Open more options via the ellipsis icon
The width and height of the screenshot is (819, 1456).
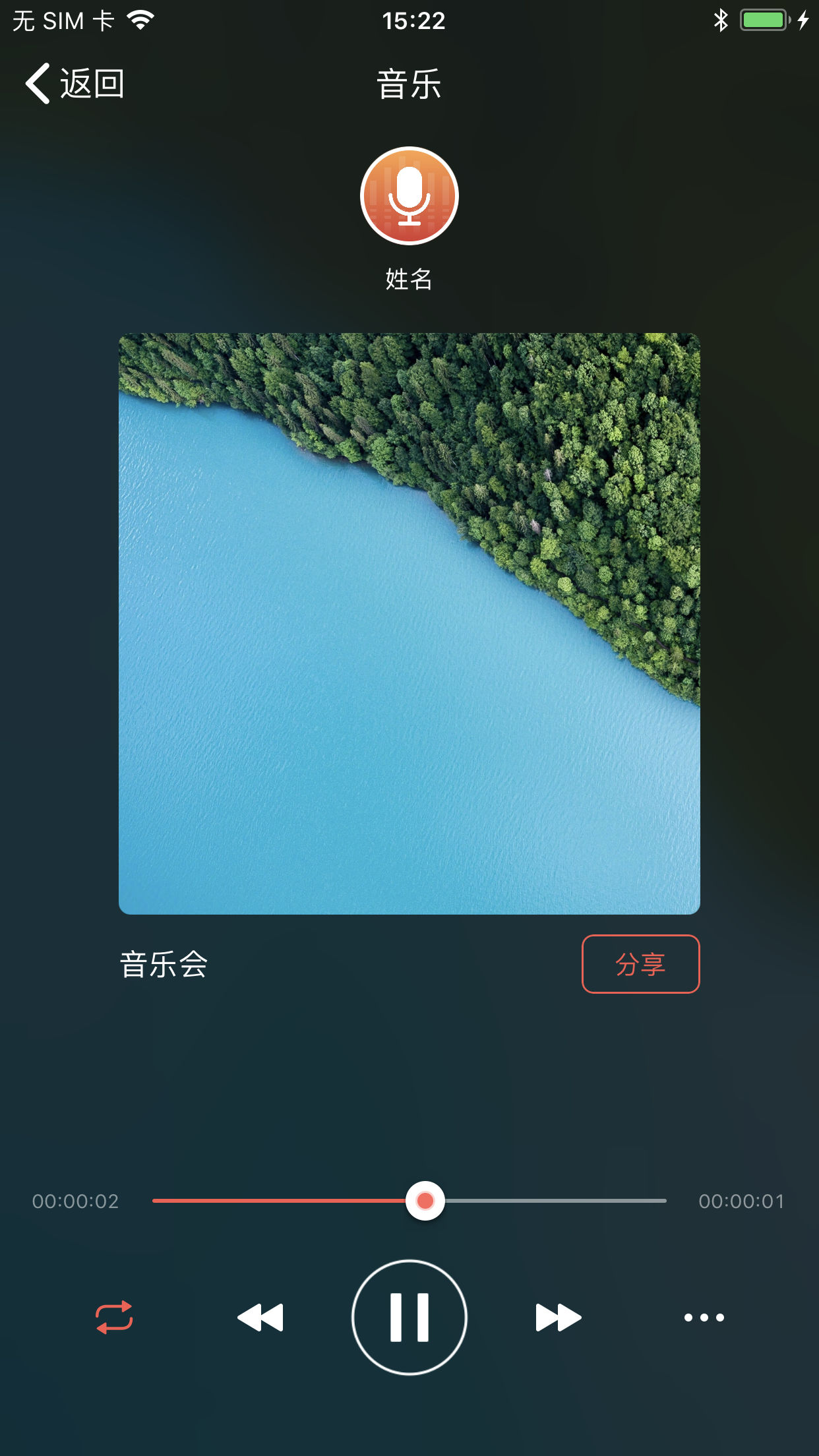pos(704,1317)
